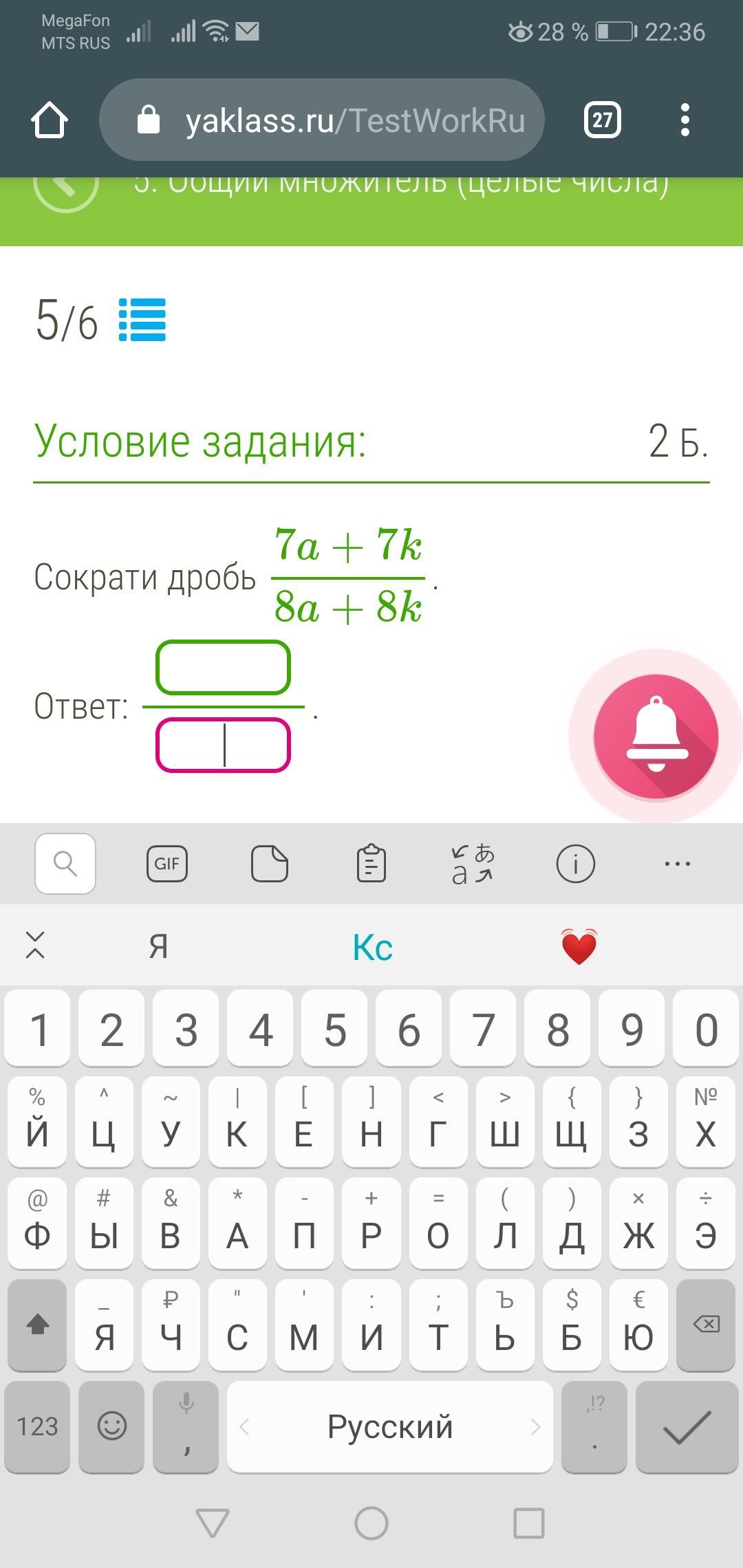Type the digit 8 key
Screen dimensions: 743x1568
pos(557,1030)
